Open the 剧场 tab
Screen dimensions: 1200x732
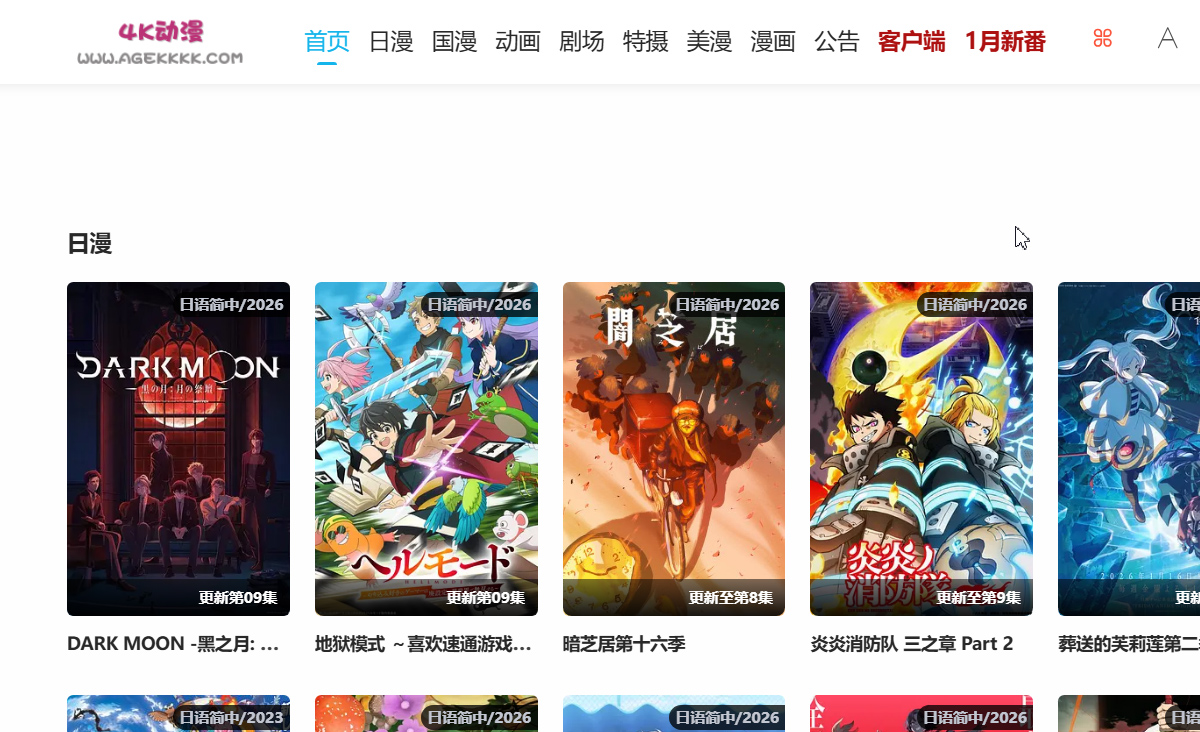click(x=582, y=42)
